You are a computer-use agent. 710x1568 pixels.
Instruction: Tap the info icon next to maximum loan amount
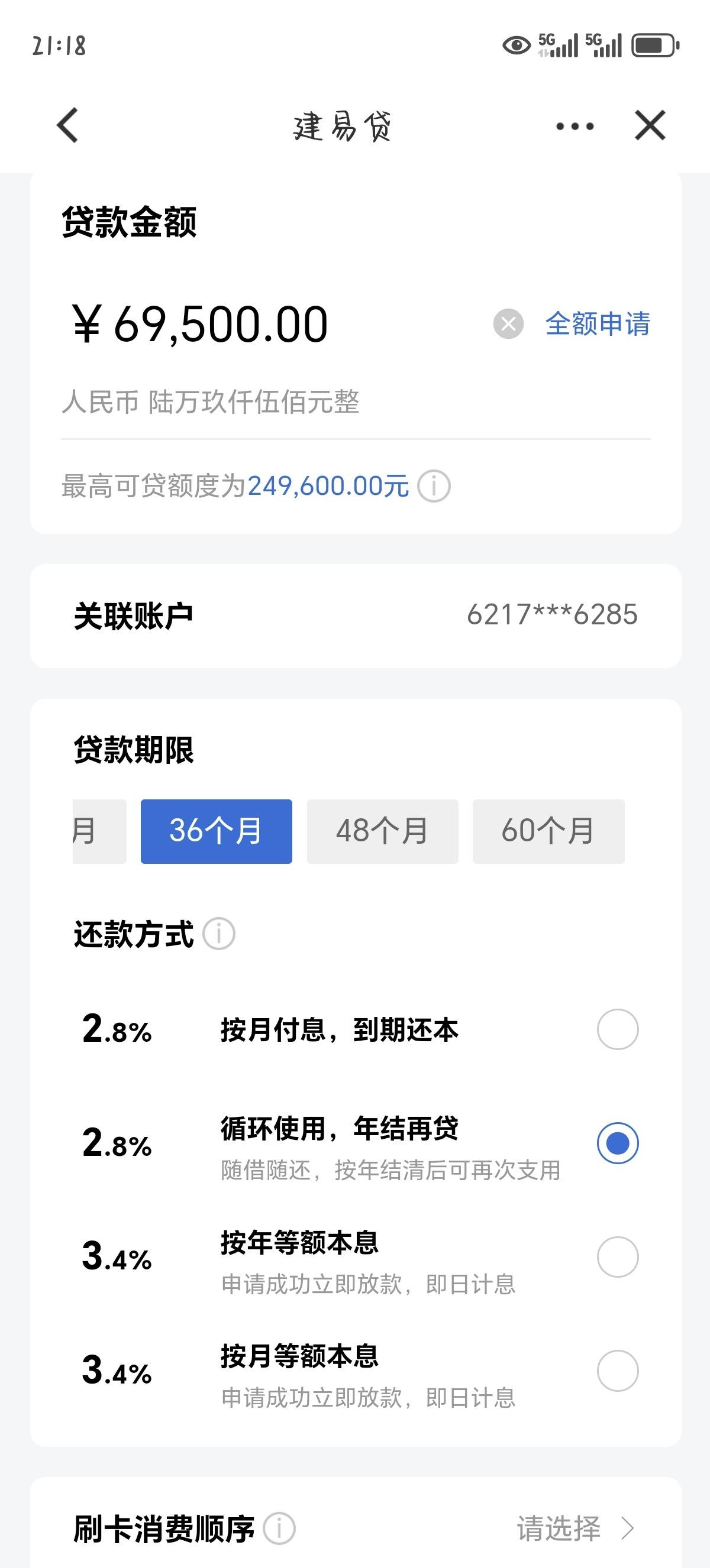pyautogui.click(x=434, y=485)
